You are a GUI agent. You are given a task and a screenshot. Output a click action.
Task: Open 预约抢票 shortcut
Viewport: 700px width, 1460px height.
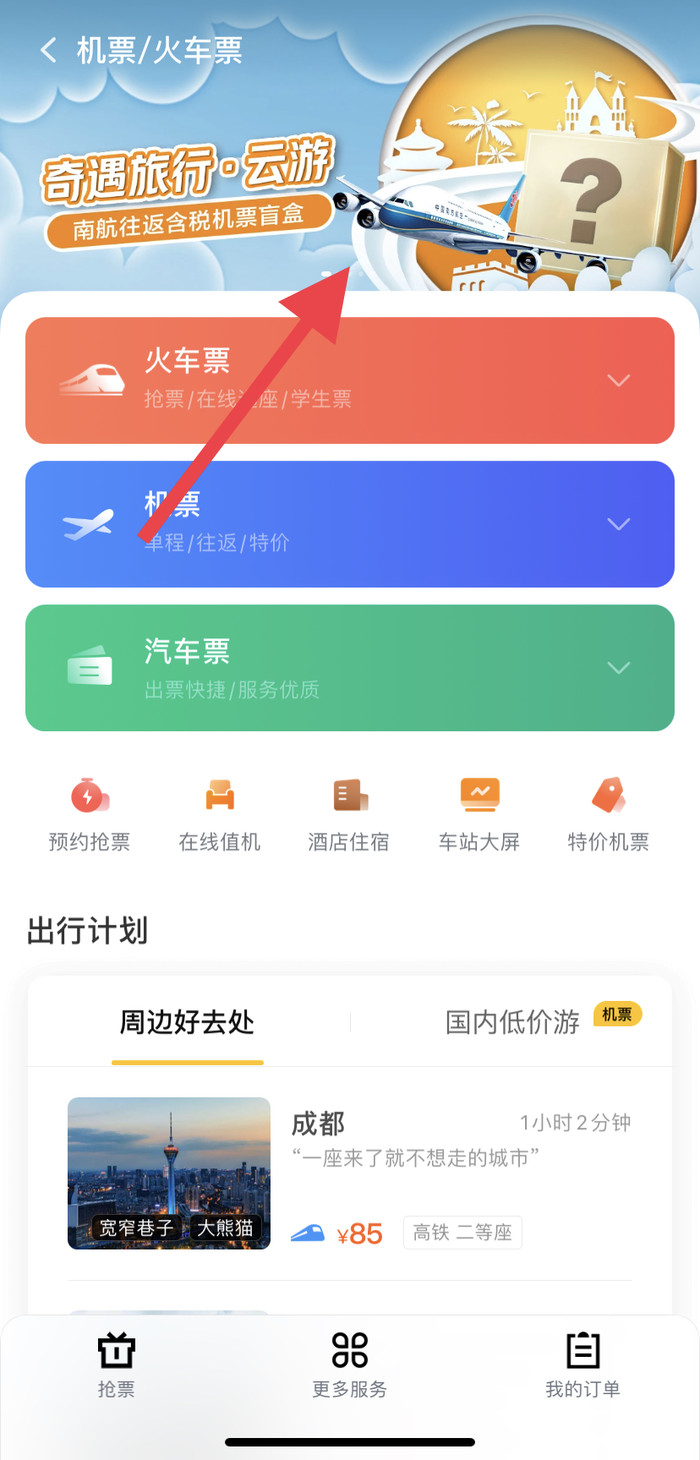(89, 814)
